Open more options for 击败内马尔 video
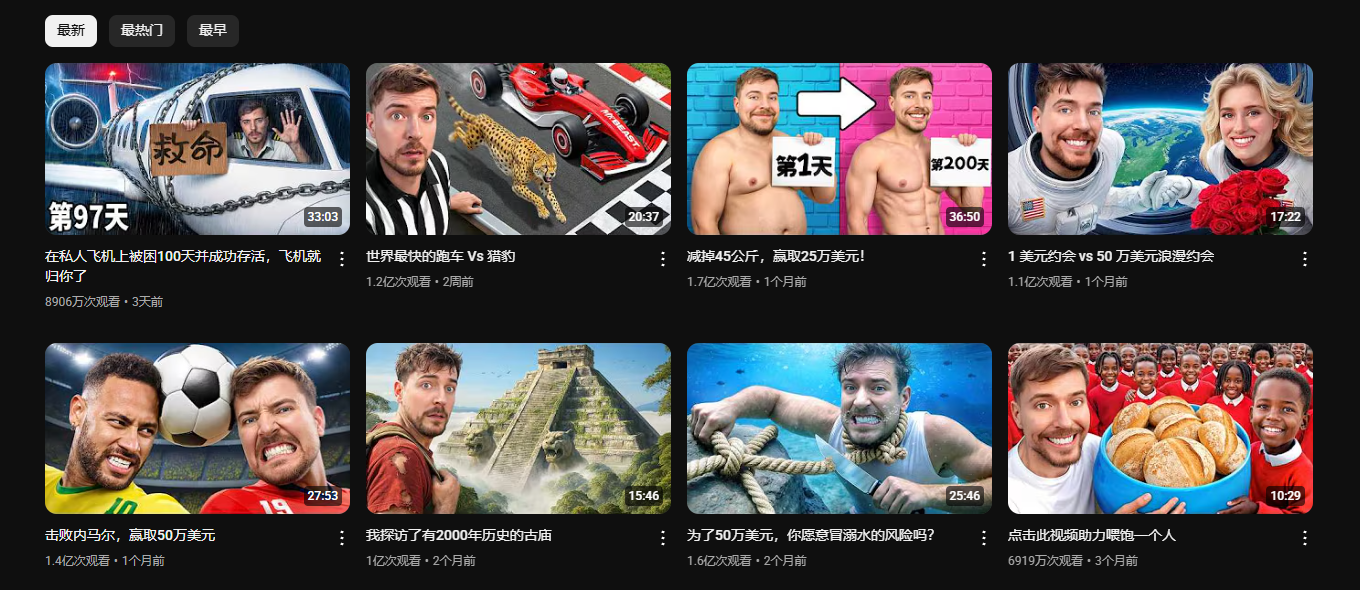This screenshot has height=590, width=1360. (x=341, y=538)
